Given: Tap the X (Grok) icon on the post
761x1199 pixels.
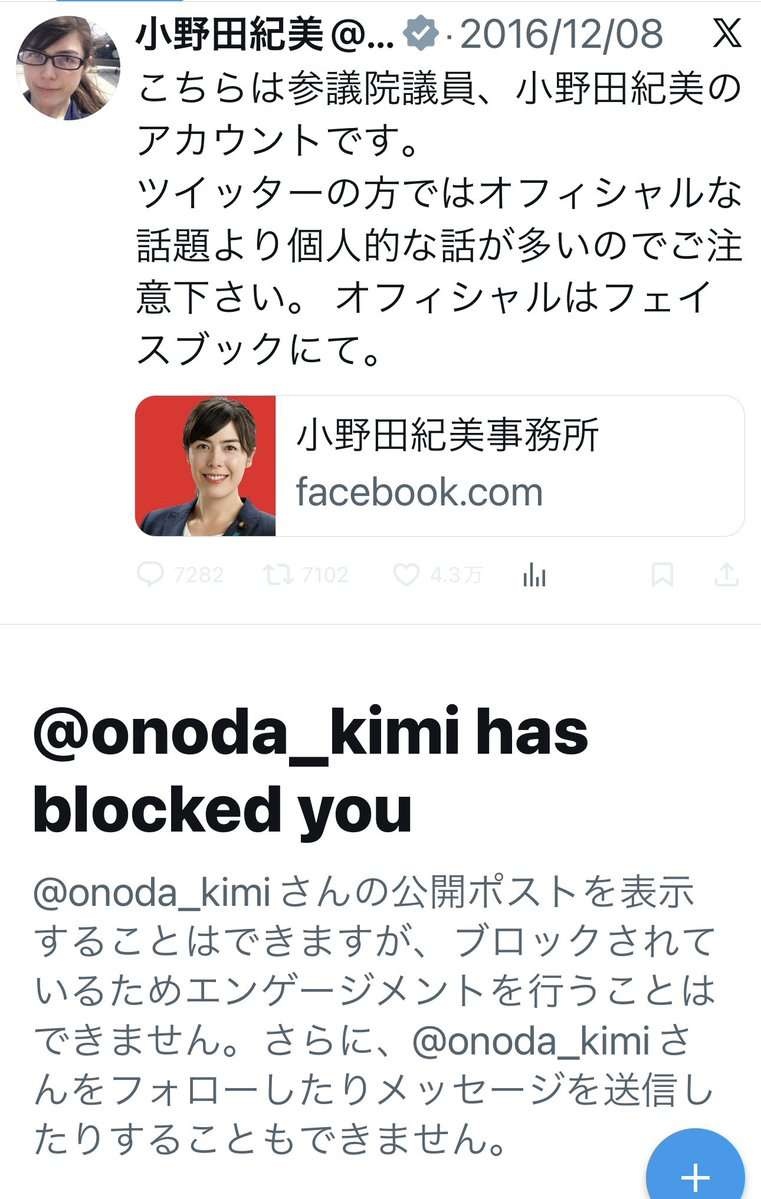Looking at the screenshot, I should [x=726, y=34].
